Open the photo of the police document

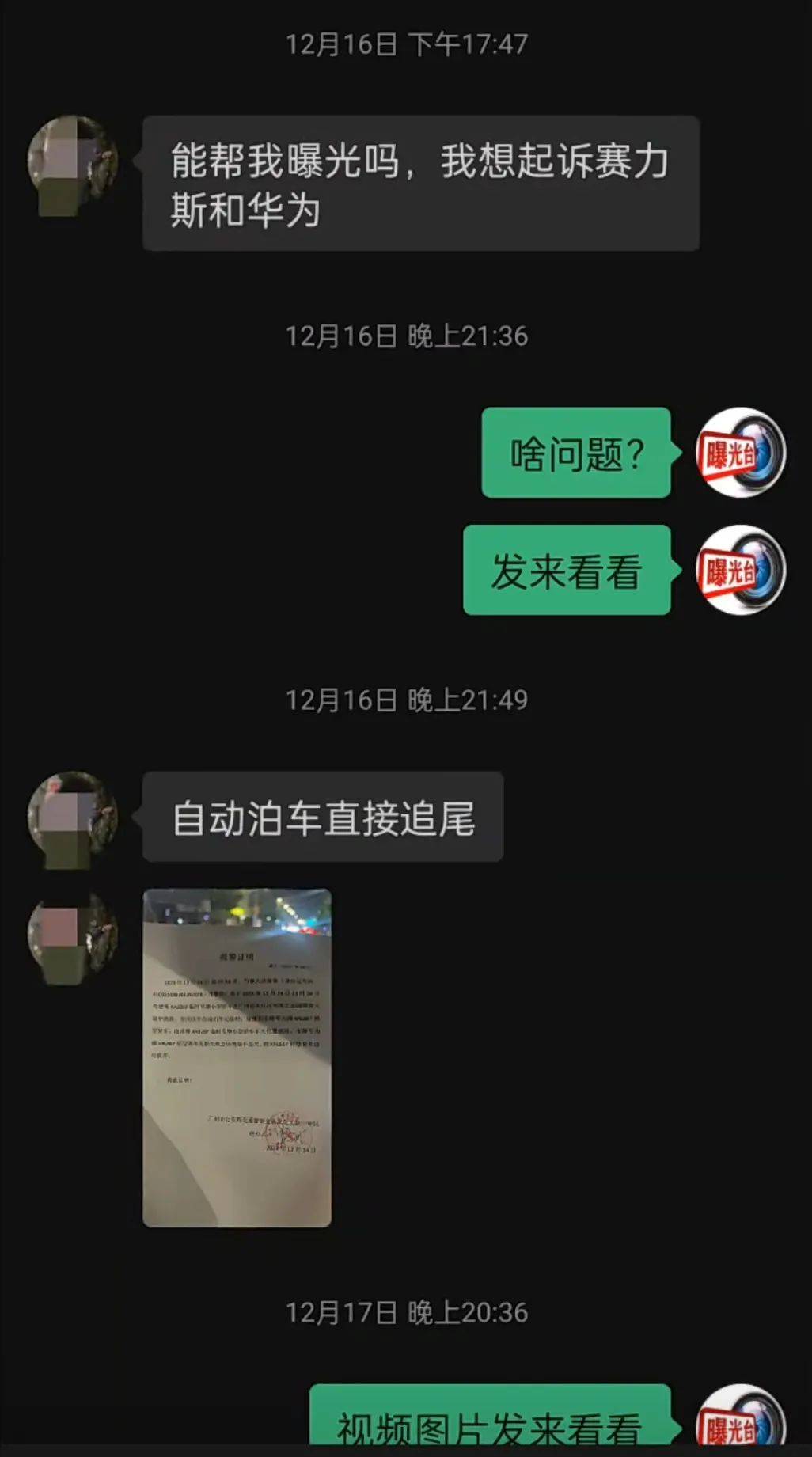coord(237,1057)
